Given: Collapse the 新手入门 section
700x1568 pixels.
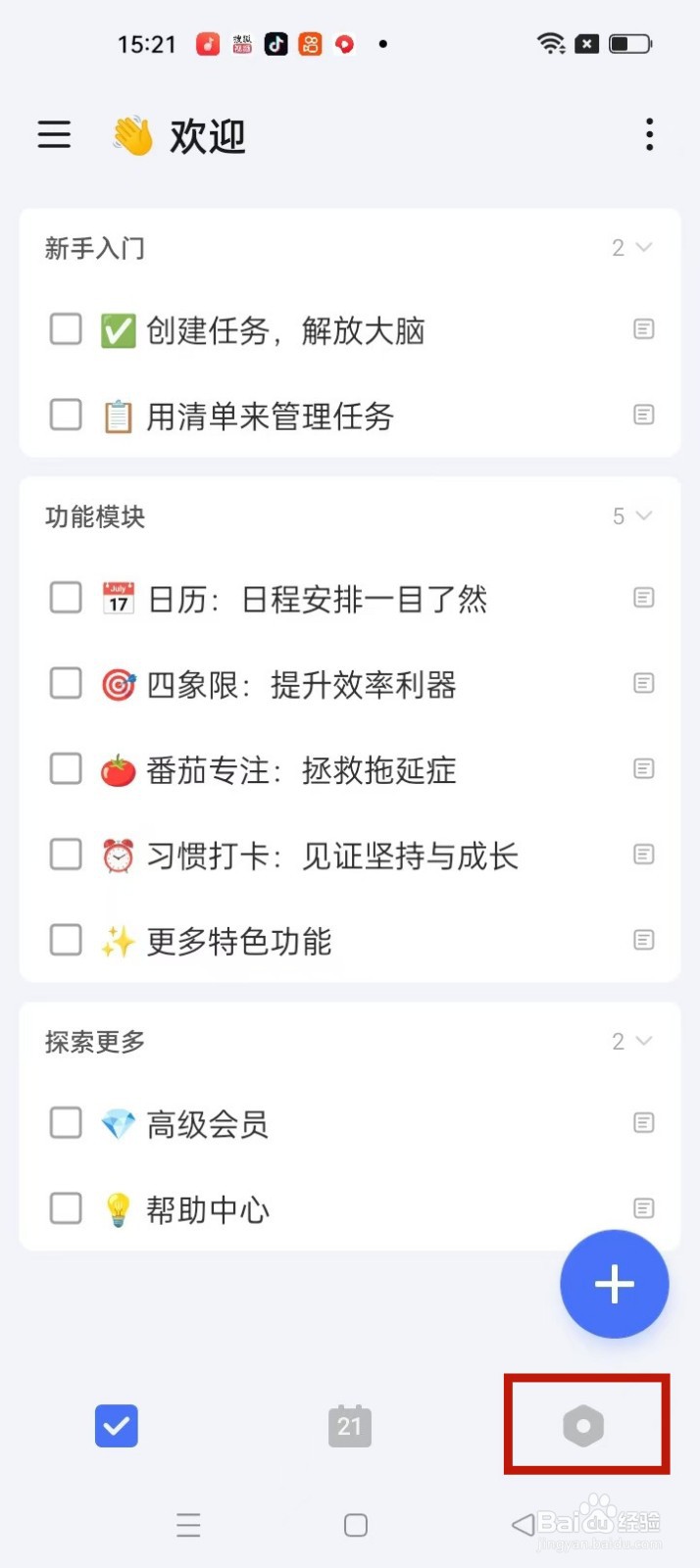Looking at the screenshot, I should 643,248.
